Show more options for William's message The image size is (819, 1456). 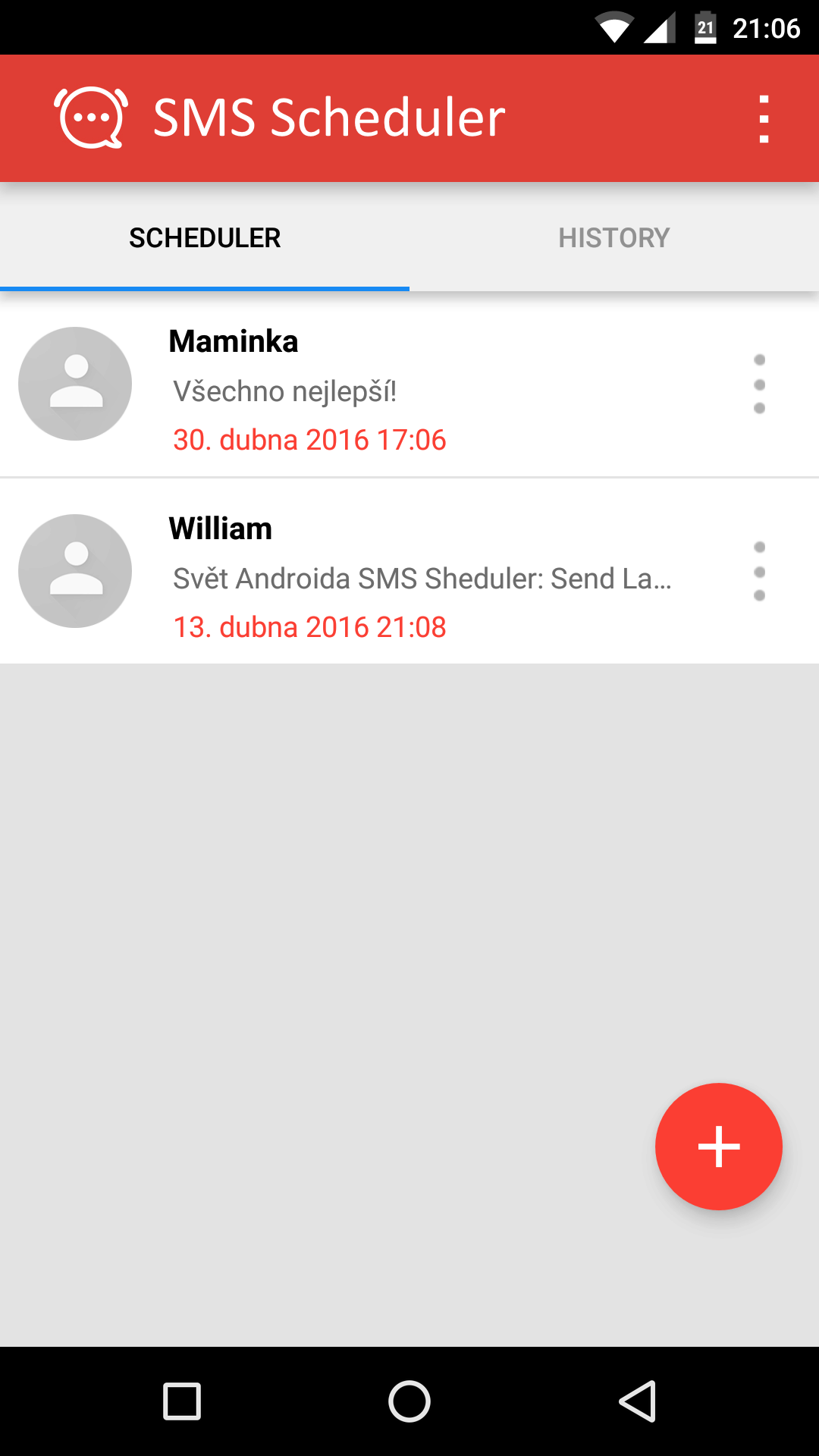[x=759, y=571]
